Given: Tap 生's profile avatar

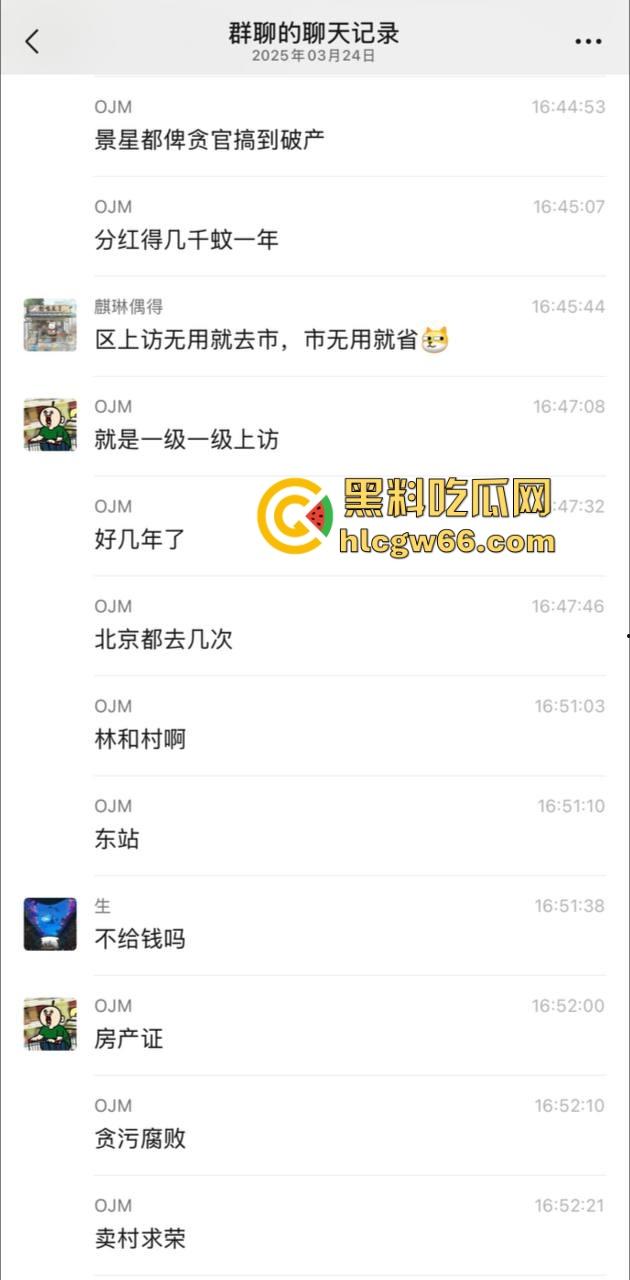Looking at the screenshot, I should [x=50, y=924].
